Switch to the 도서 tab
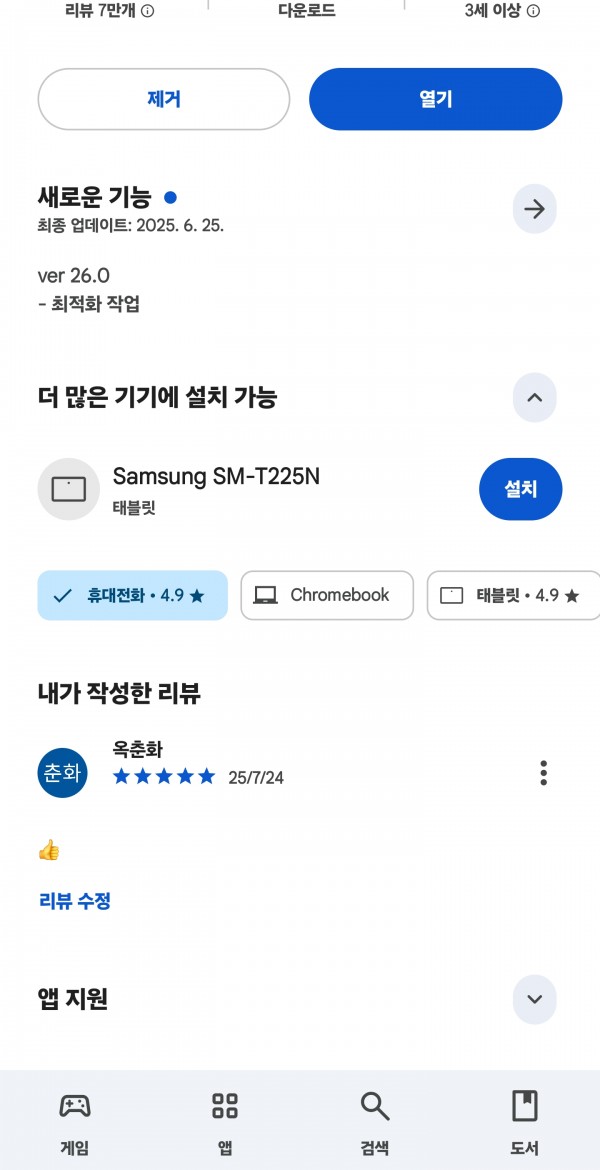 525,1123
